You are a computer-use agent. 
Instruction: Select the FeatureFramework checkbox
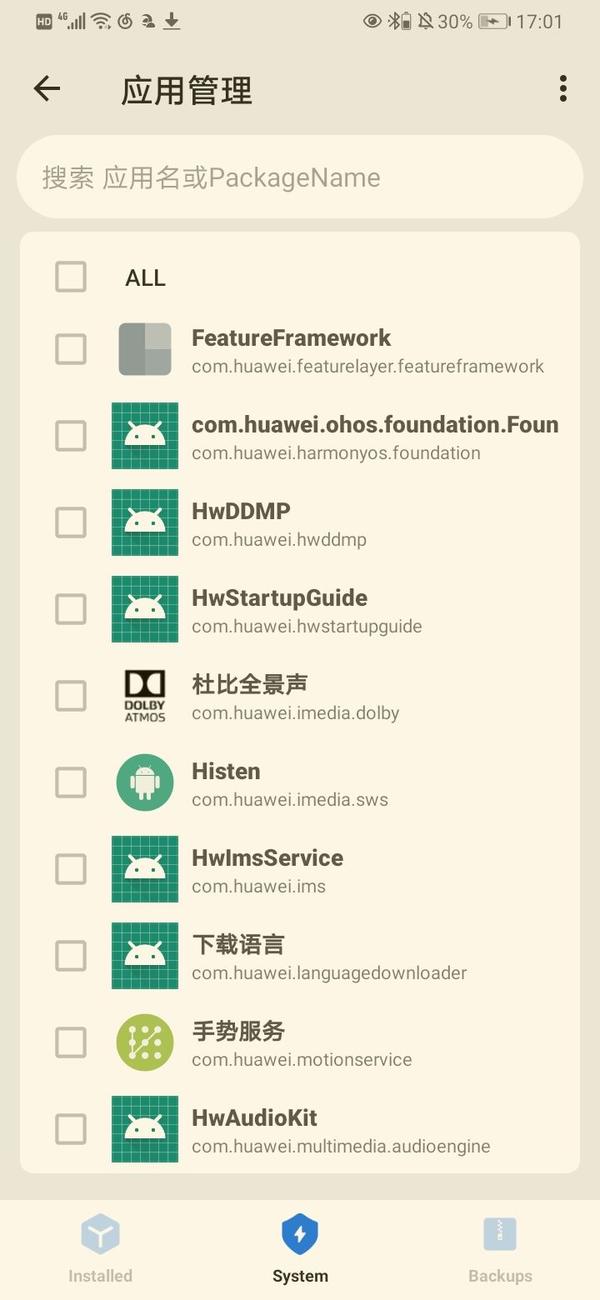[71, 349]
